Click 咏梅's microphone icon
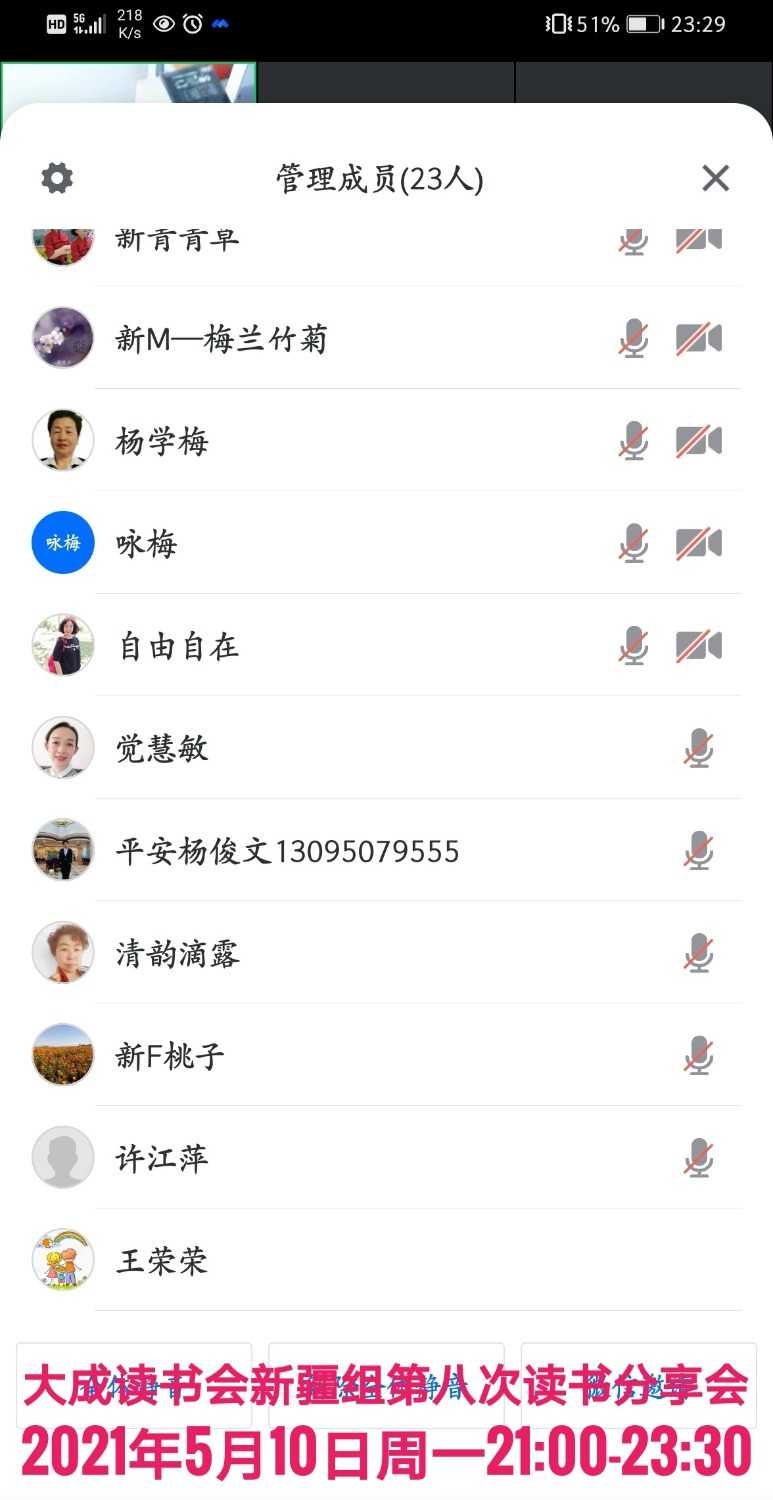Viewport: 773px width, 1500px height. [632, 543]
